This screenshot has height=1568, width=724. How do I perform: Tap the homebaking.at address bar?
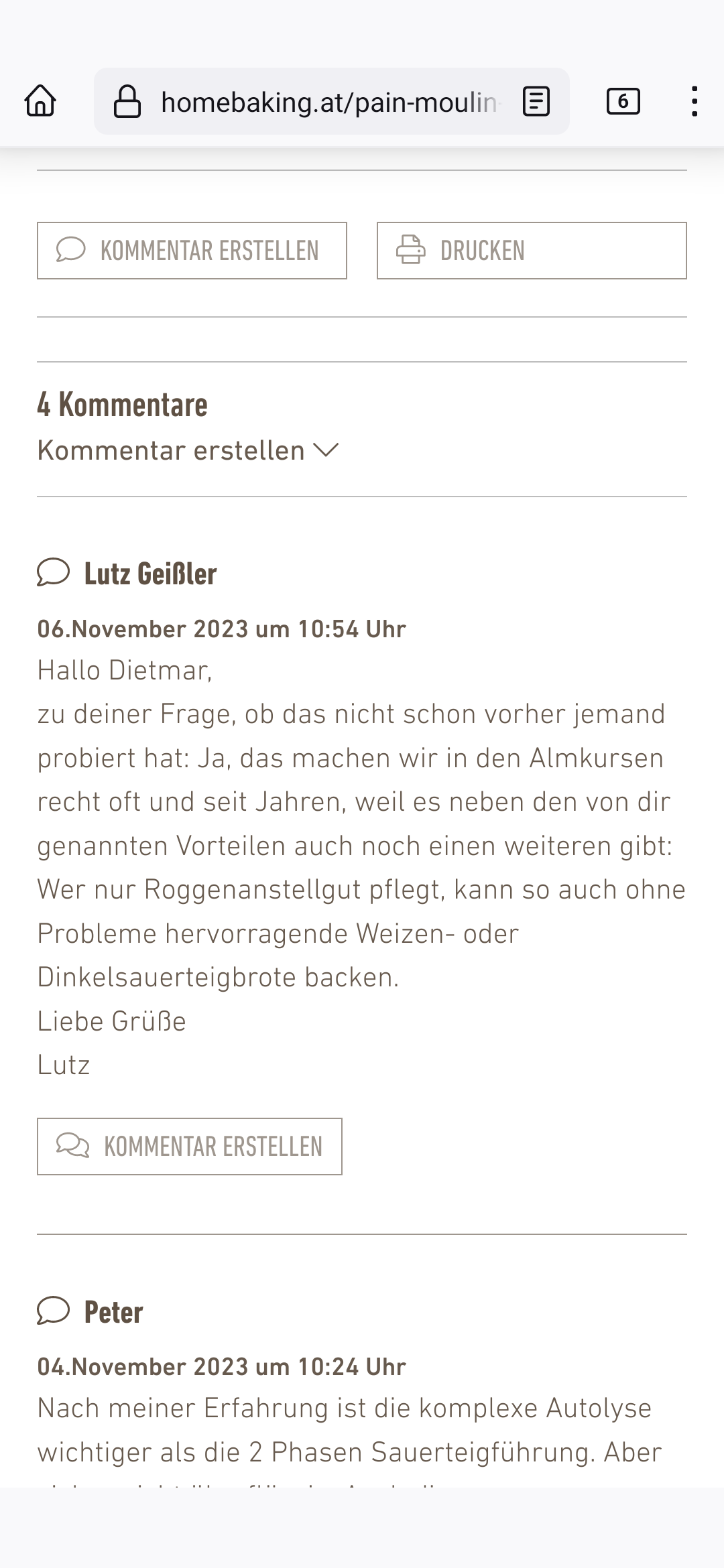[x=332, y=101]
